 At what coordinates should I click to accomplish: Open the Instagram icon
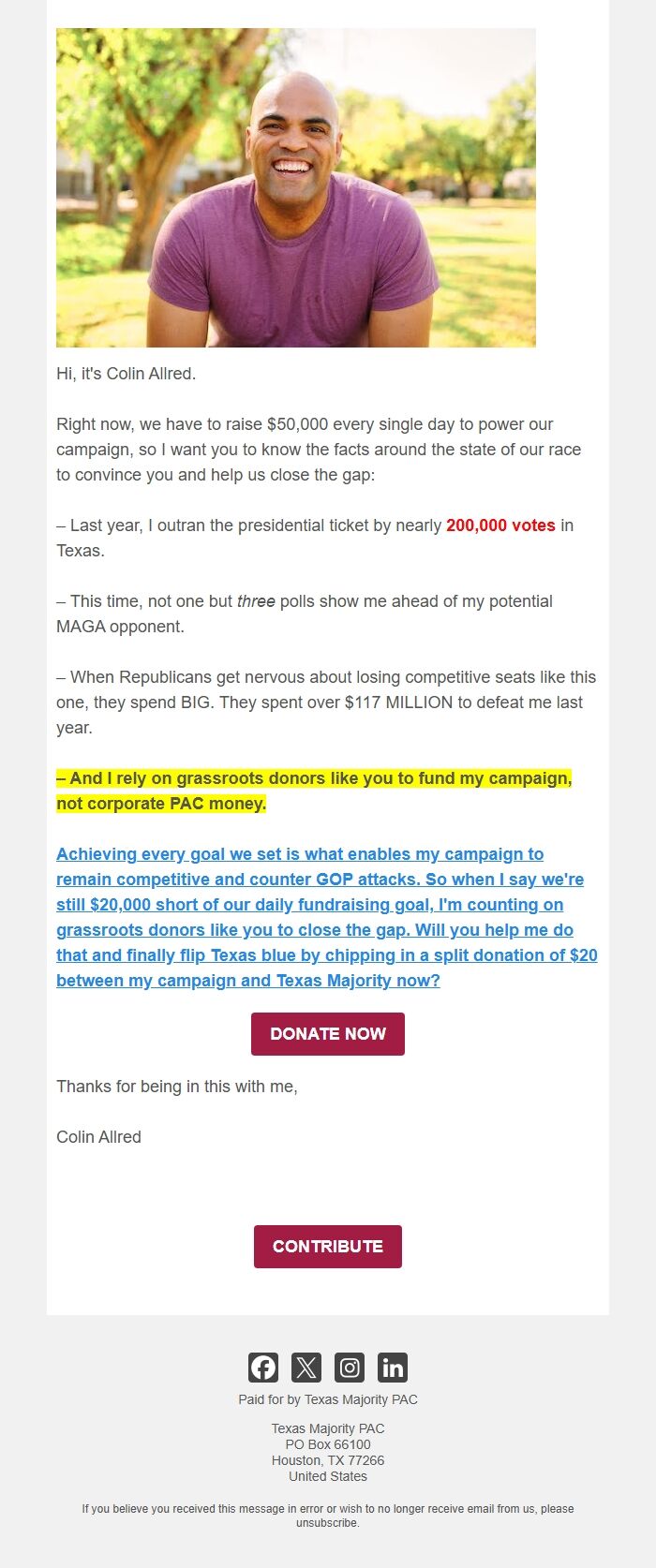pos(350,1368)
